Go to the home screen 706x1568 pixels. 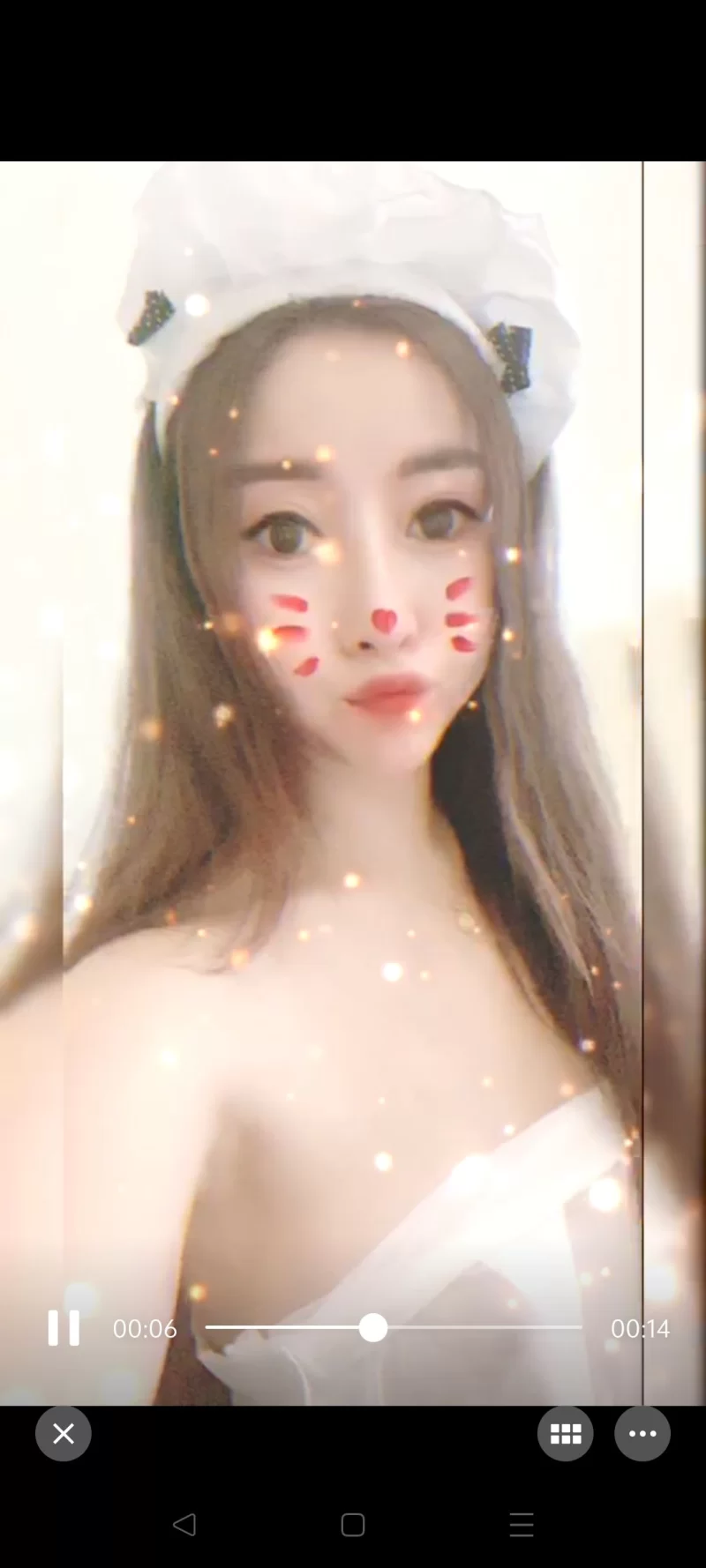point(353,1525)
